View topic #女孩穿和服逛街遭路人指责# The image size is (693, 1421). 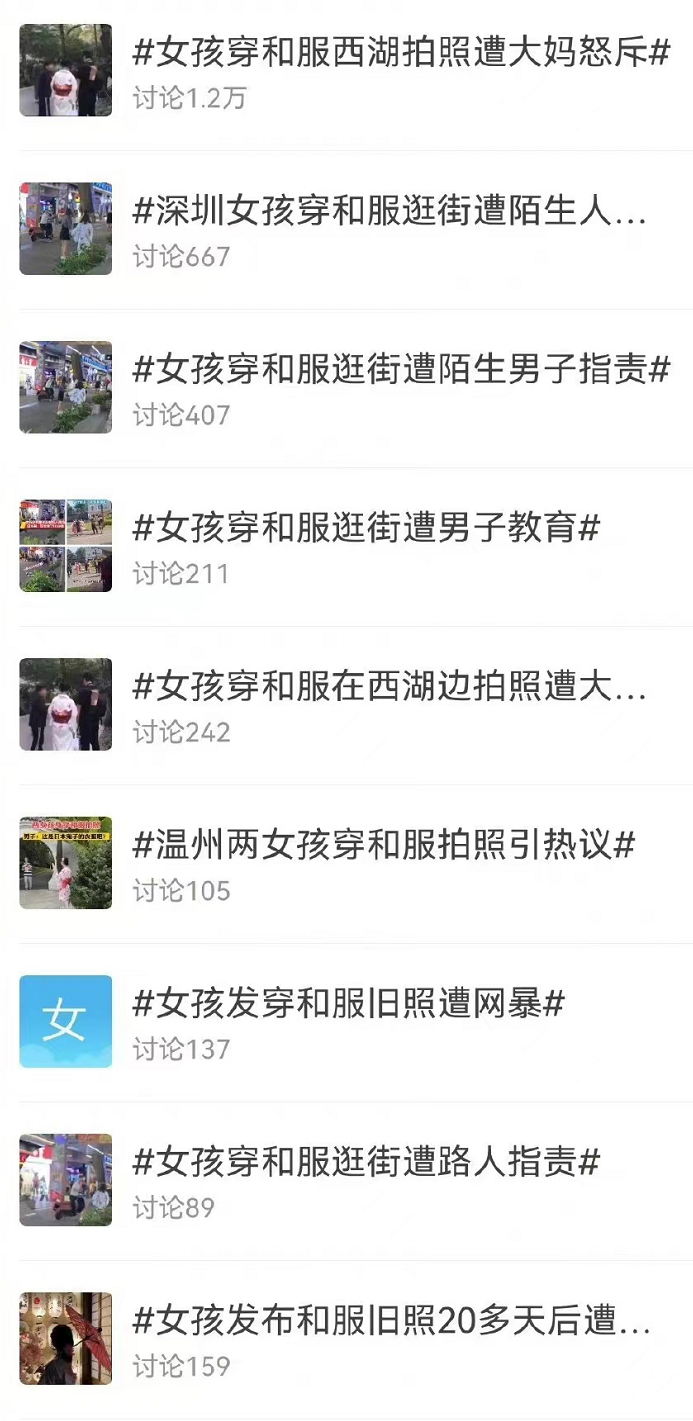[x=365, y=1163]
